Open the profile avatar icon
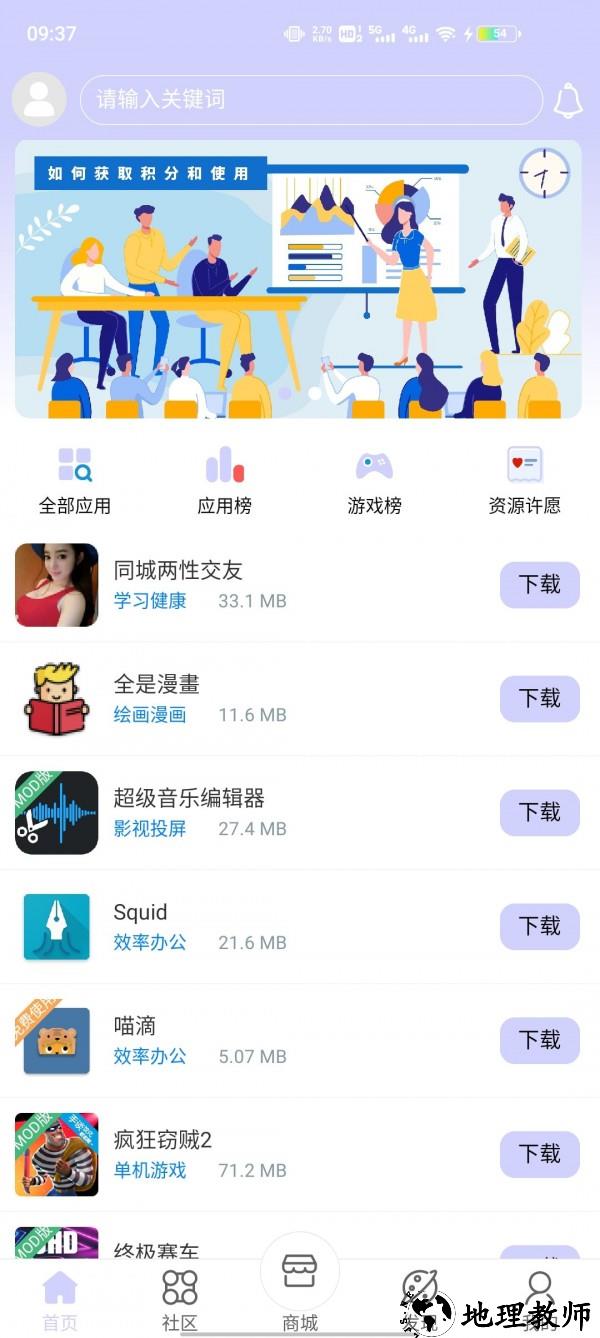600x1338 pixels. click(x=39, y=99)
